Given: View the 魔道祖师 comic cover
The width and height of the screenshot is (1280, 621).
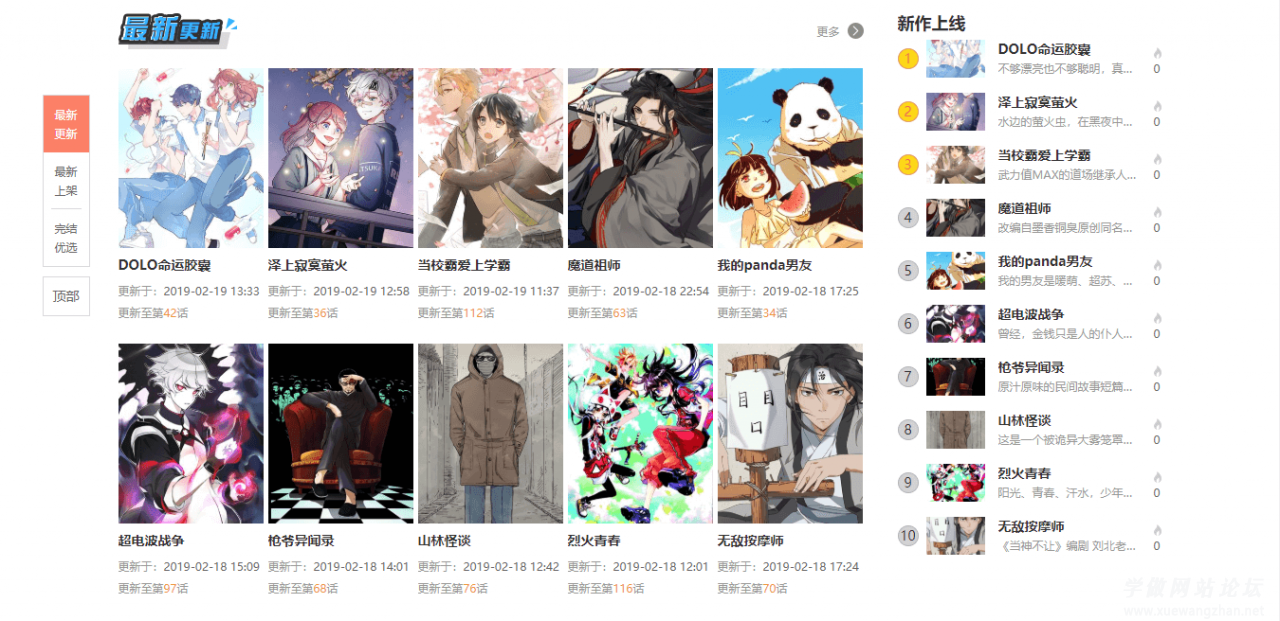Looking at the screenshot, I should coord(640,158).
